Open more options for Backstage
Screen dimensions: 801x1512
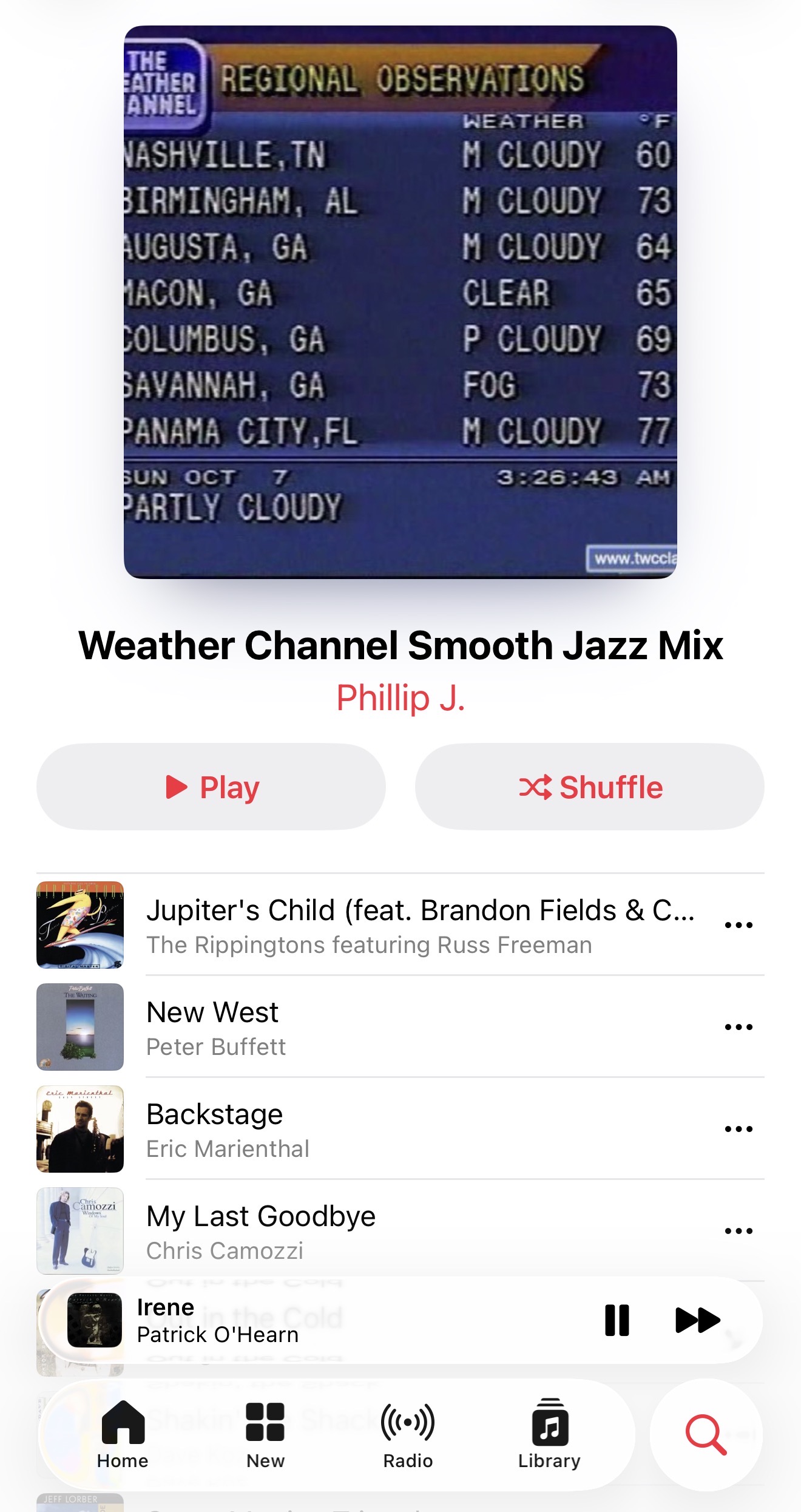point(738,1129)
